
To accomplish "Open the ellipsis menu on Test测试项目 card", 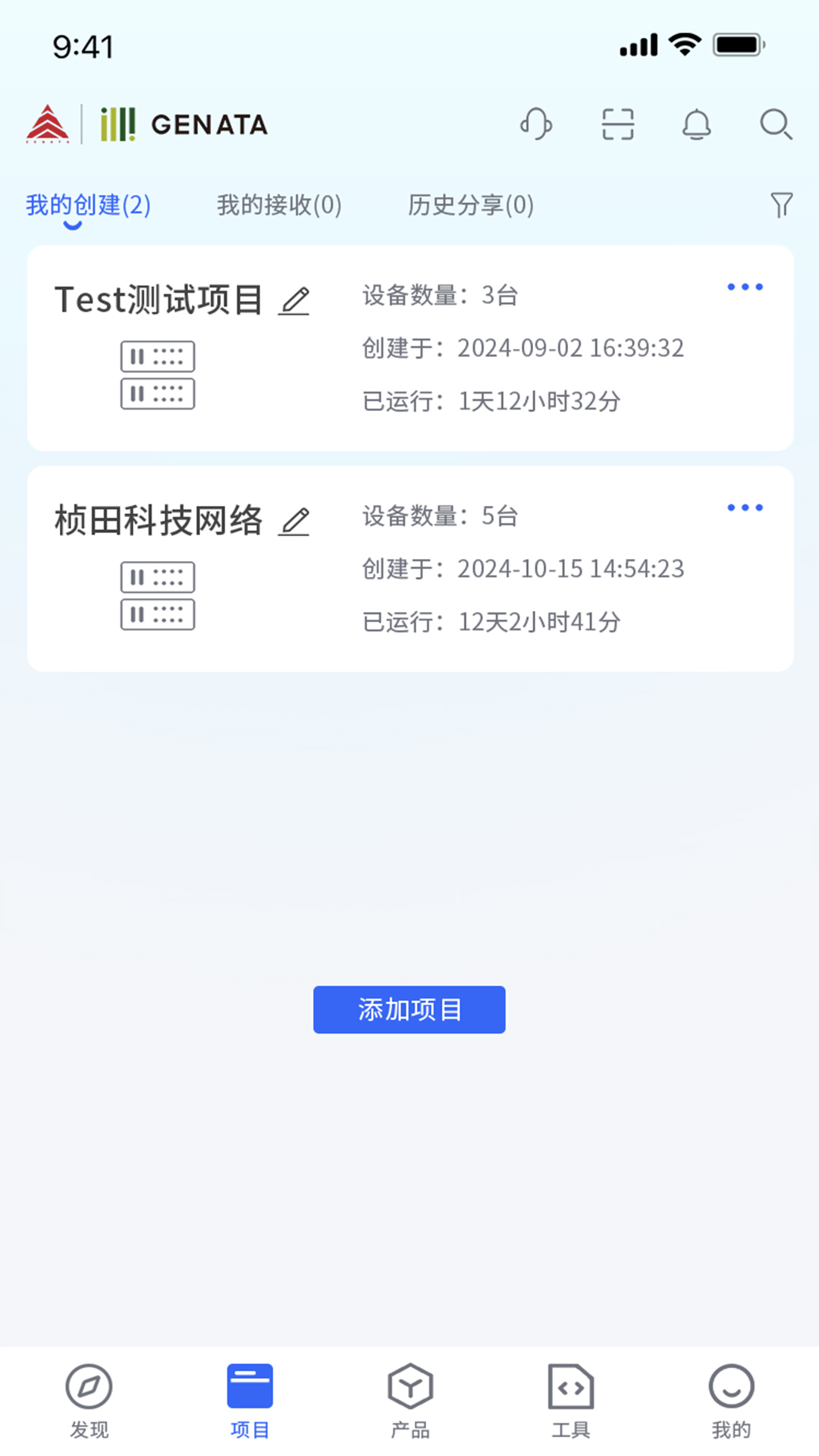I will [745, 287].
